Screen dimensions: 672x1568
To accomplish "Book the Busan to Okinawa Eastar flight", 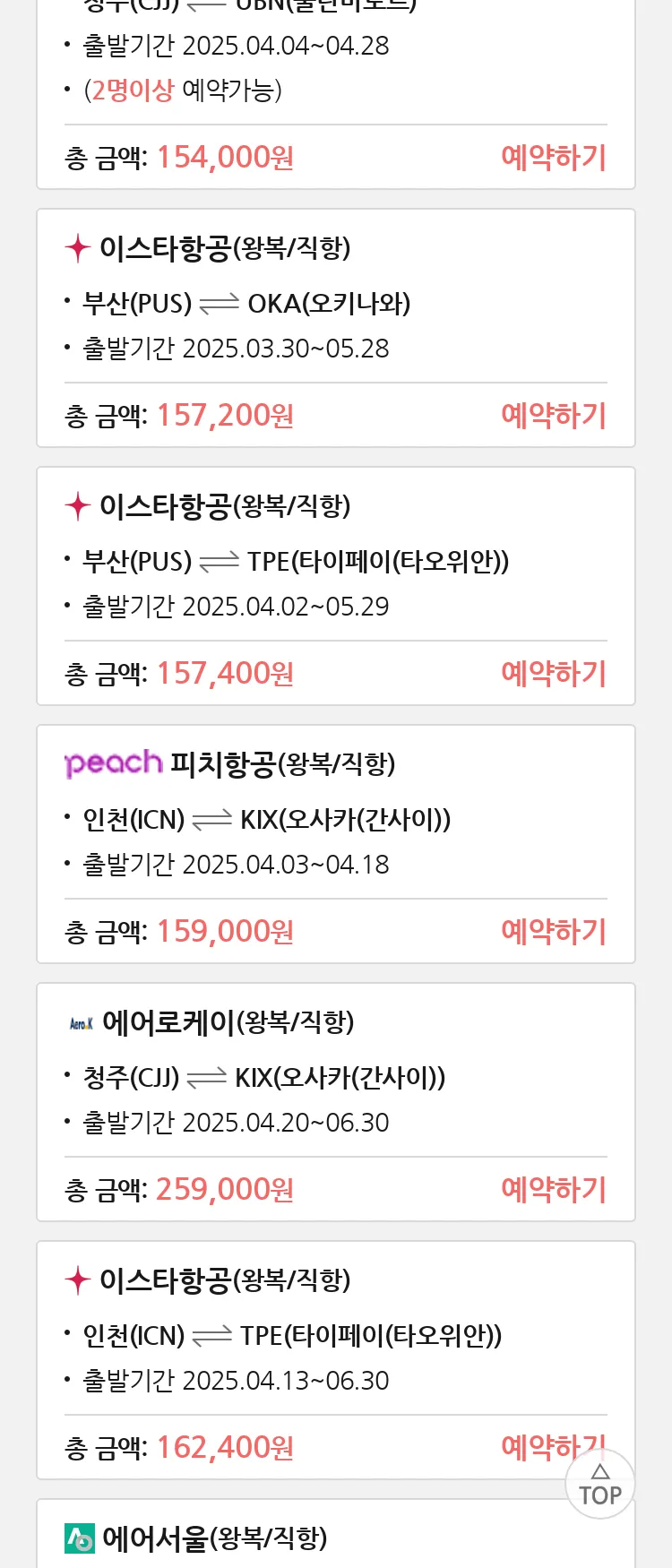I will pyautogui.click(x=553, y=416).
